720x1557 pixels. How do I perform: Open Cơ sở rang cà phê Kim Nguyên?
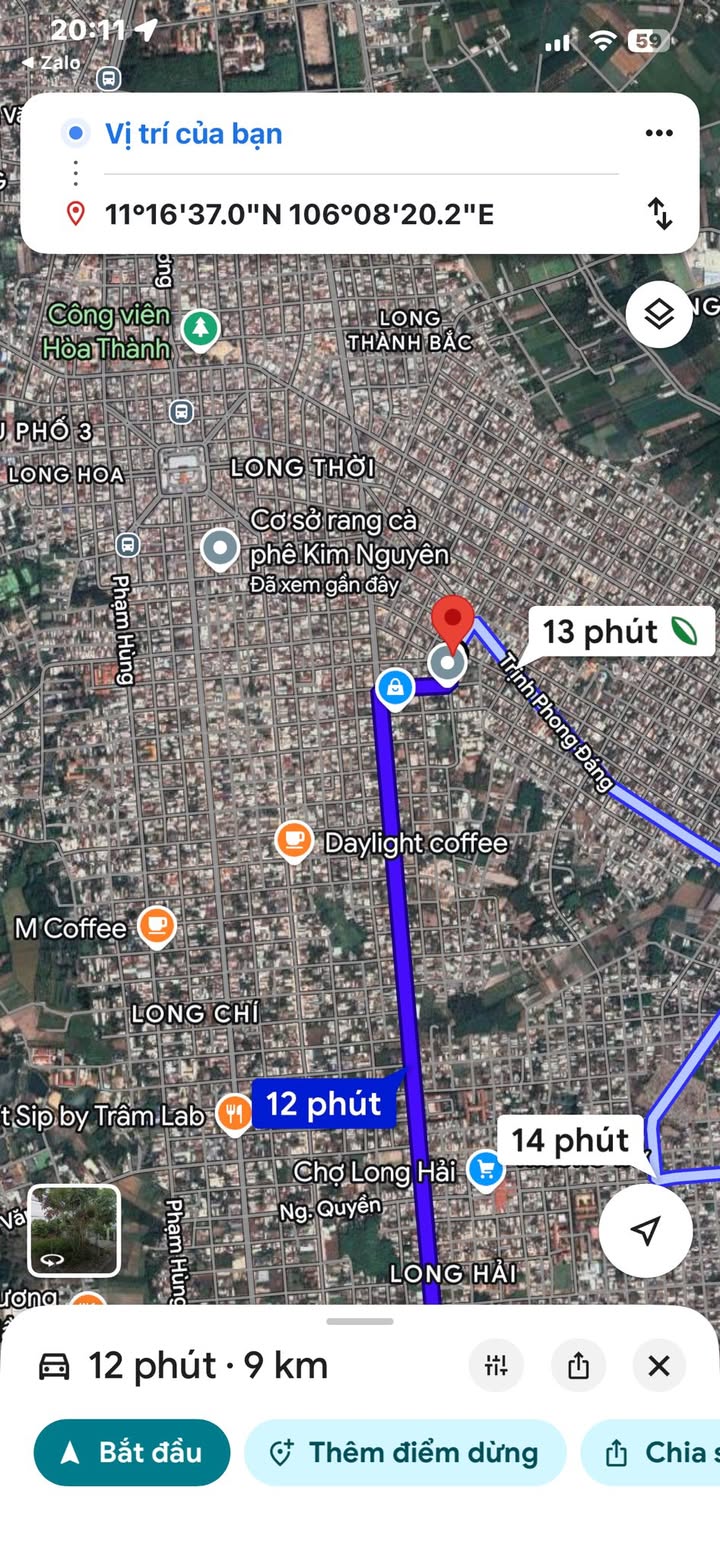[x=220, y=548]
